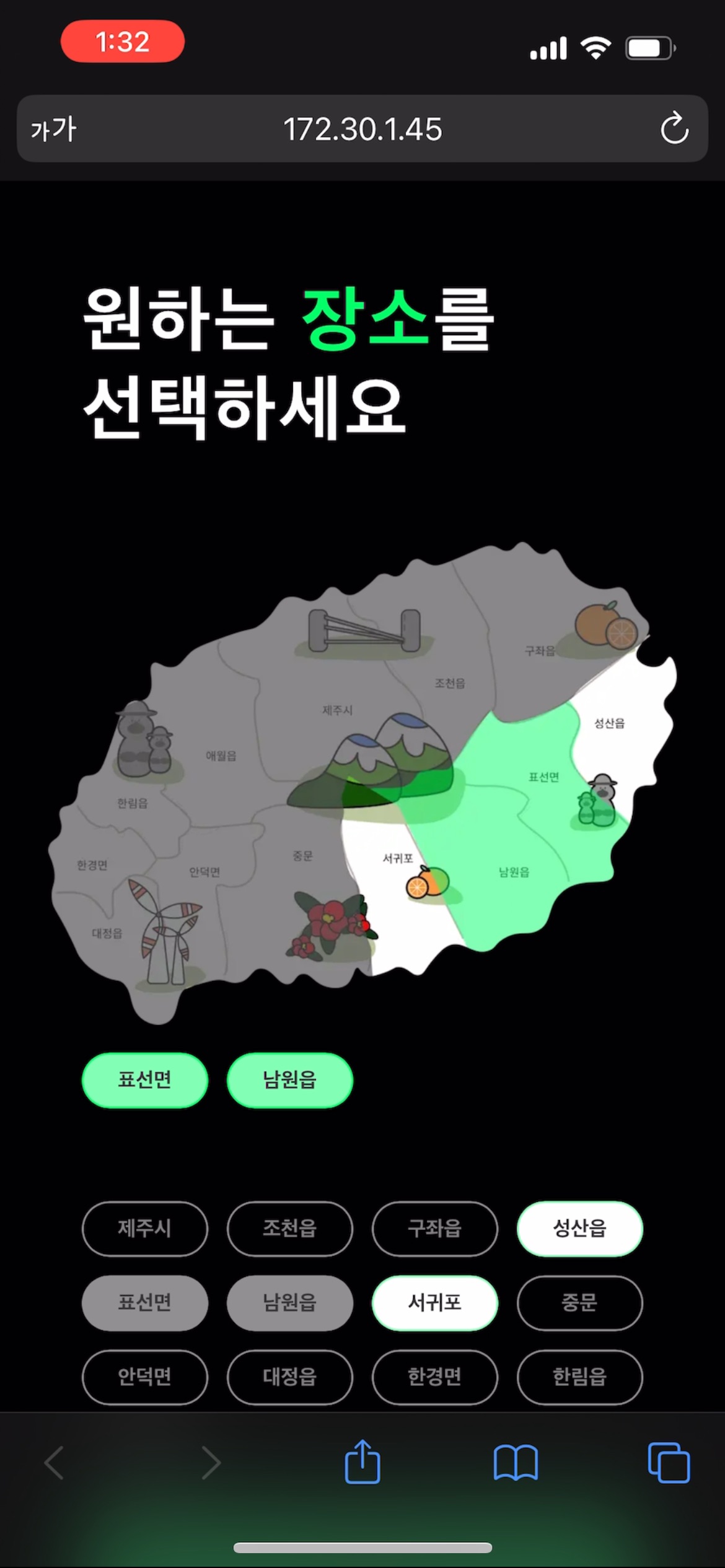The width and height of the screenshot is (725, 1568).
Task: Select the 한림읍 region chip
Action: pos(580,1377)
